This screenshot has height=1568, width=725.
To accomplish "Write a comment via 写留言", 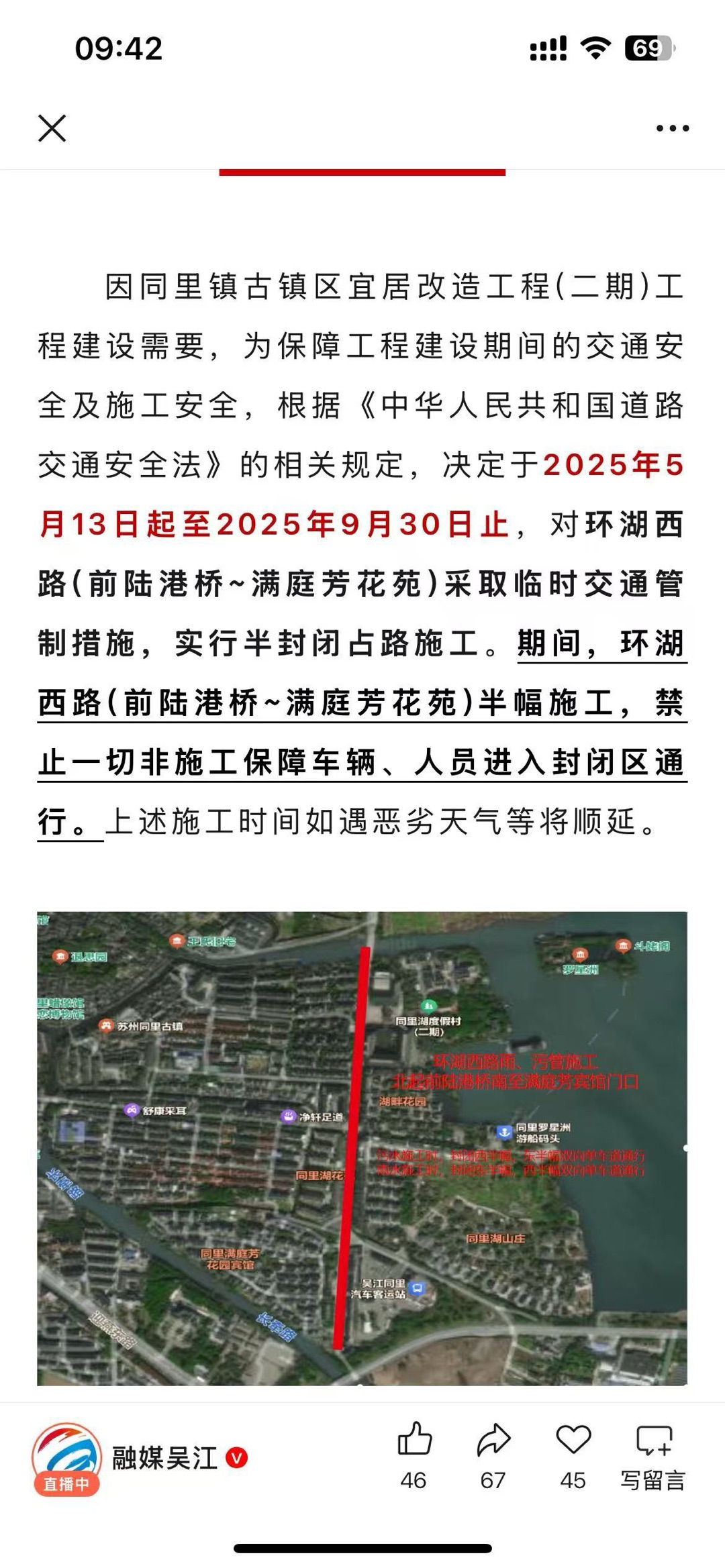I will pyautogui.click(x=652, y=1449).
